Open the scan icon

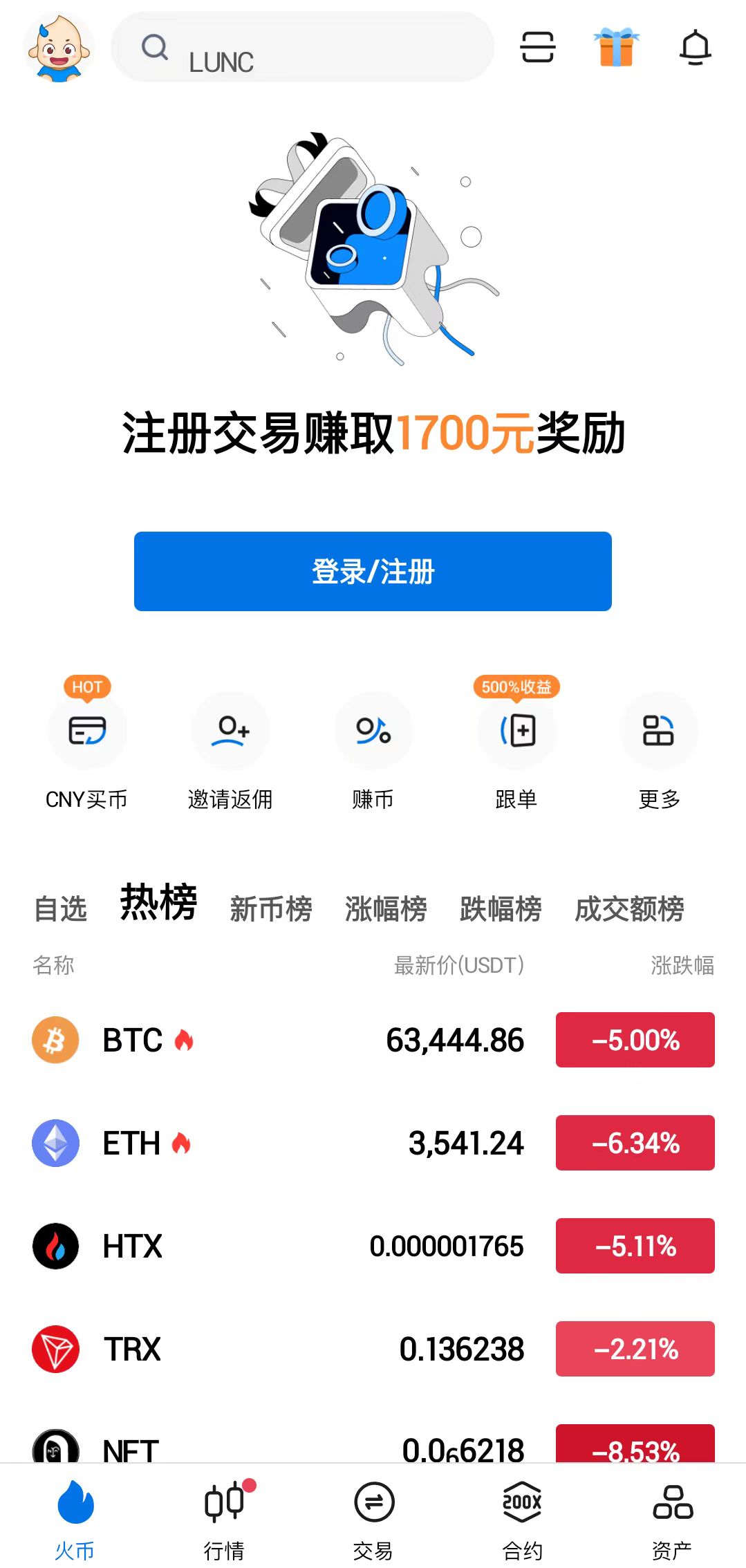click(x=537, y=48)
